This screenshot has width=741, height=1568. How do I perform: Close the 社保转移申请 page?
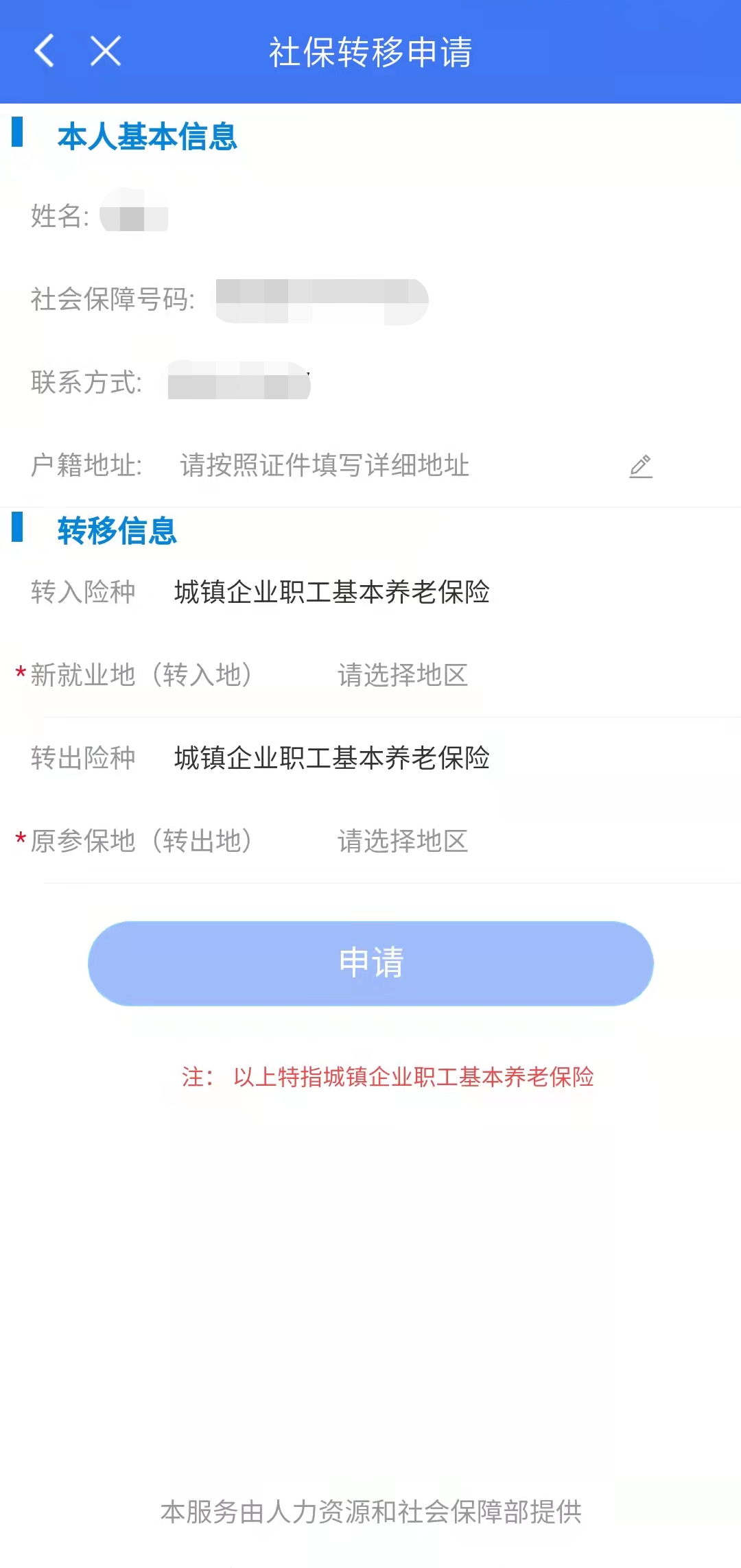click(x=106, y=51)
